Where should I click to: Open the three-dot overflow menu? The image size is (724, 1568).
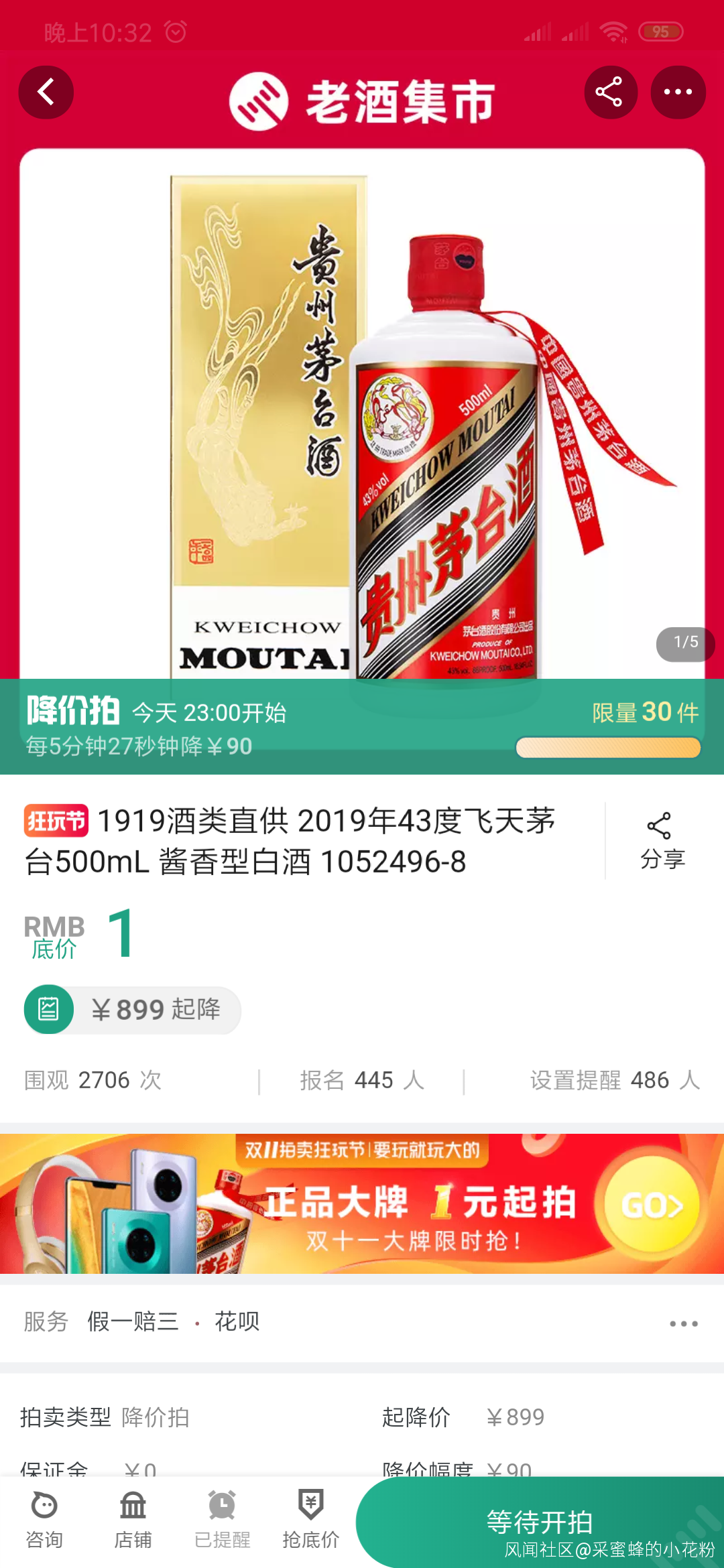678,92
